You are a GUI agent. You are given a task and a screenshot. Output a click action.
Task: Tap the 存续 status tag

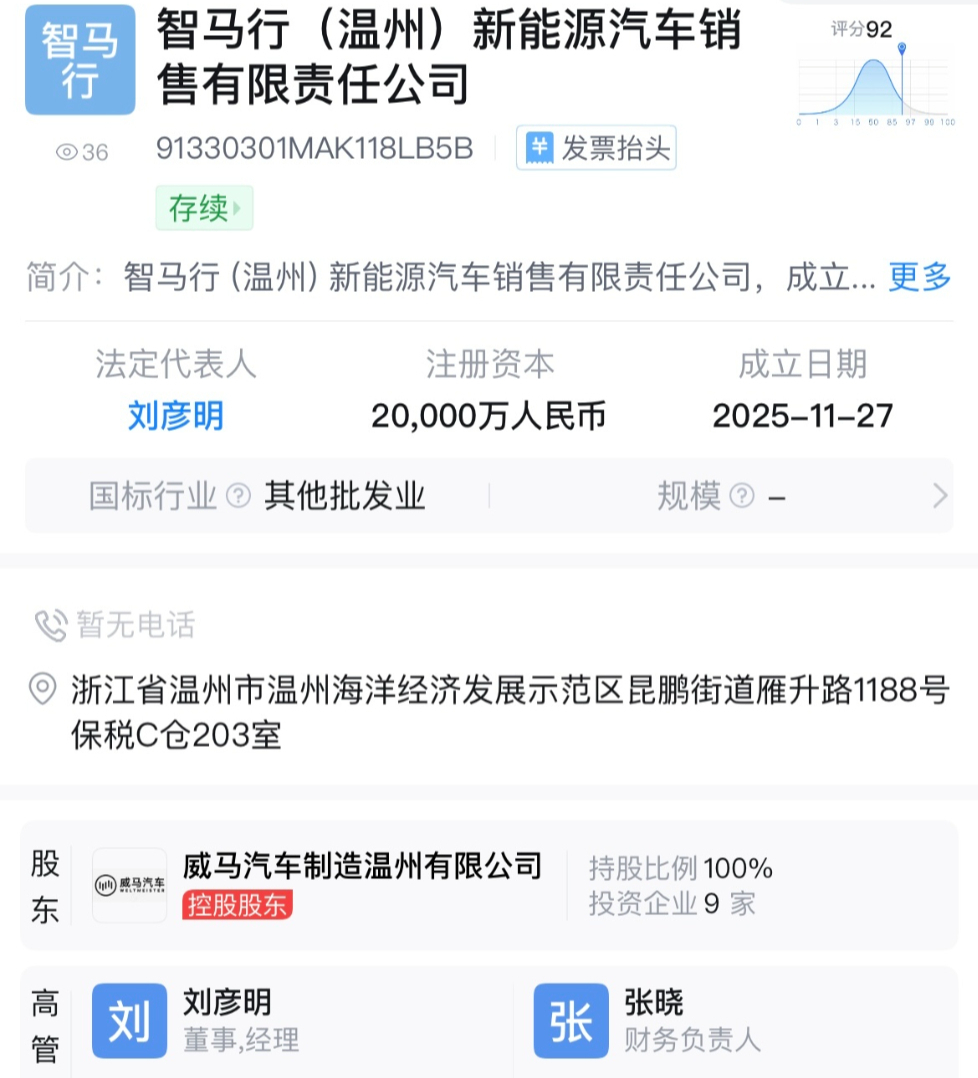point(204,208)
